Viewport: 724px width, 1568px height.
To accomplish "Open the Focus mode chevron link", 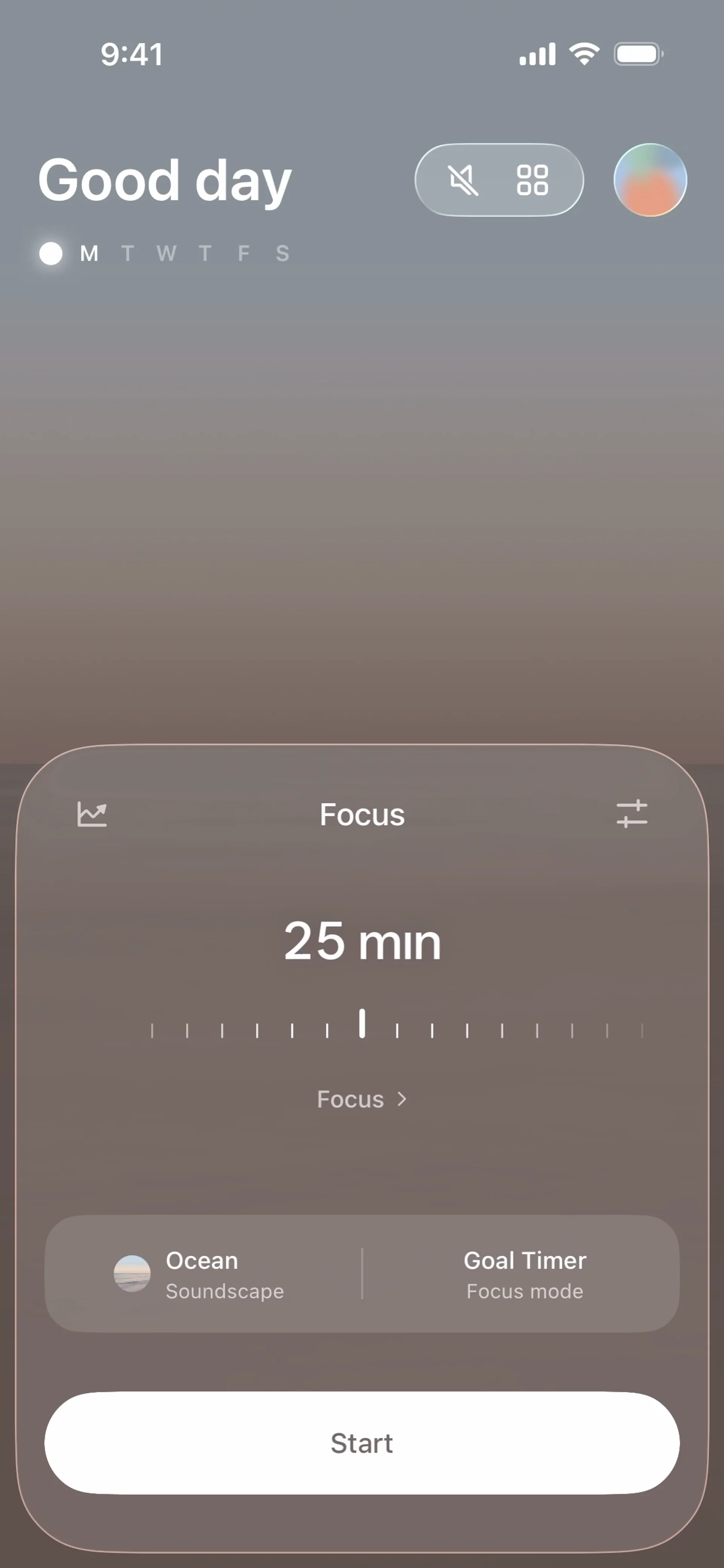I will coord(362,1099).
